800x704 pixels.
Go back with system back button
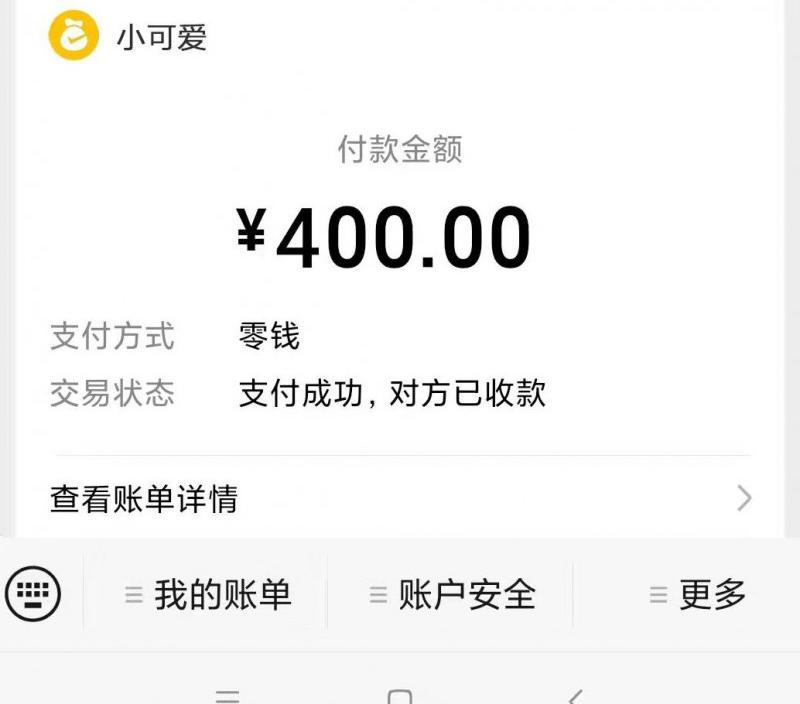[x=575, y=697]
